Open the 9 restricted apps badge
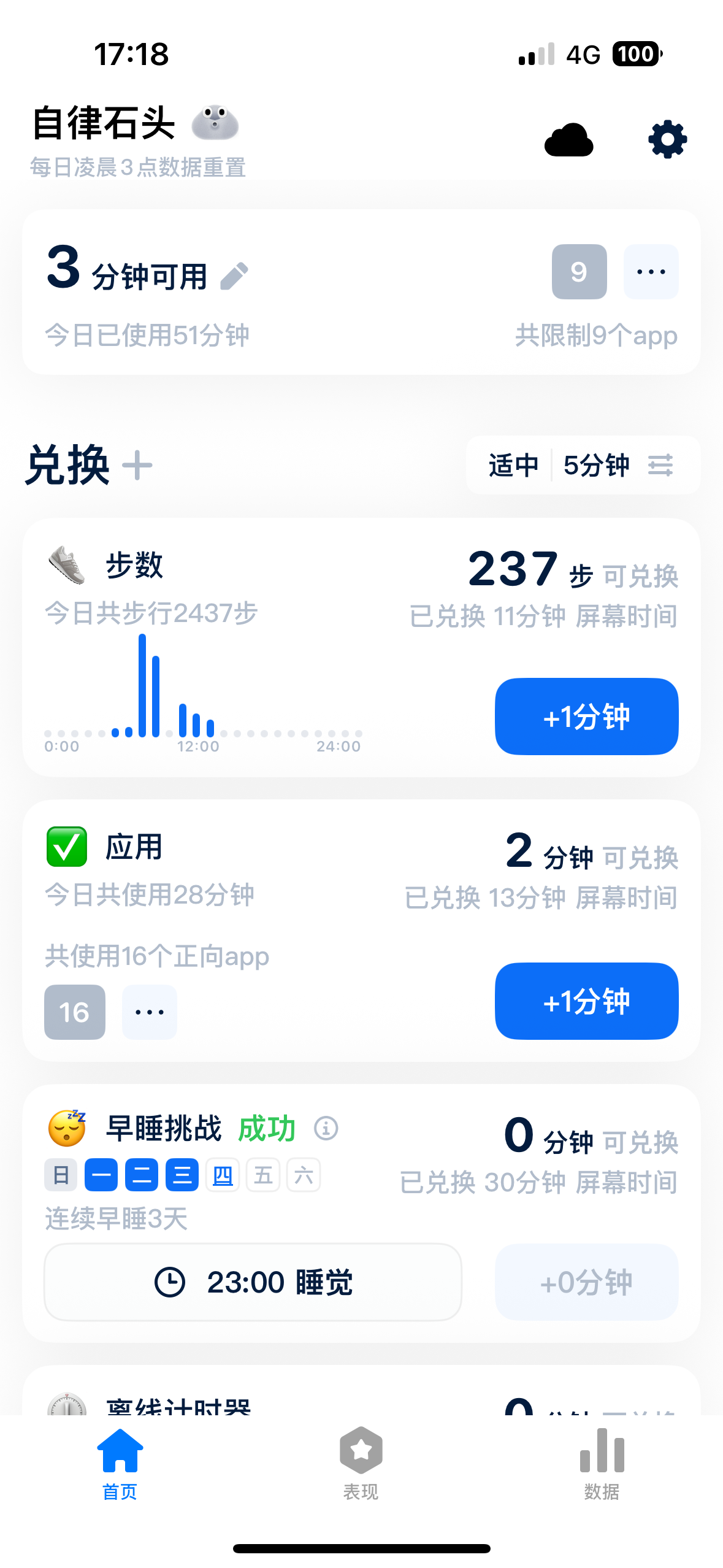The height and width of the screenshot is (1568, 723). [x=579, y=272]
